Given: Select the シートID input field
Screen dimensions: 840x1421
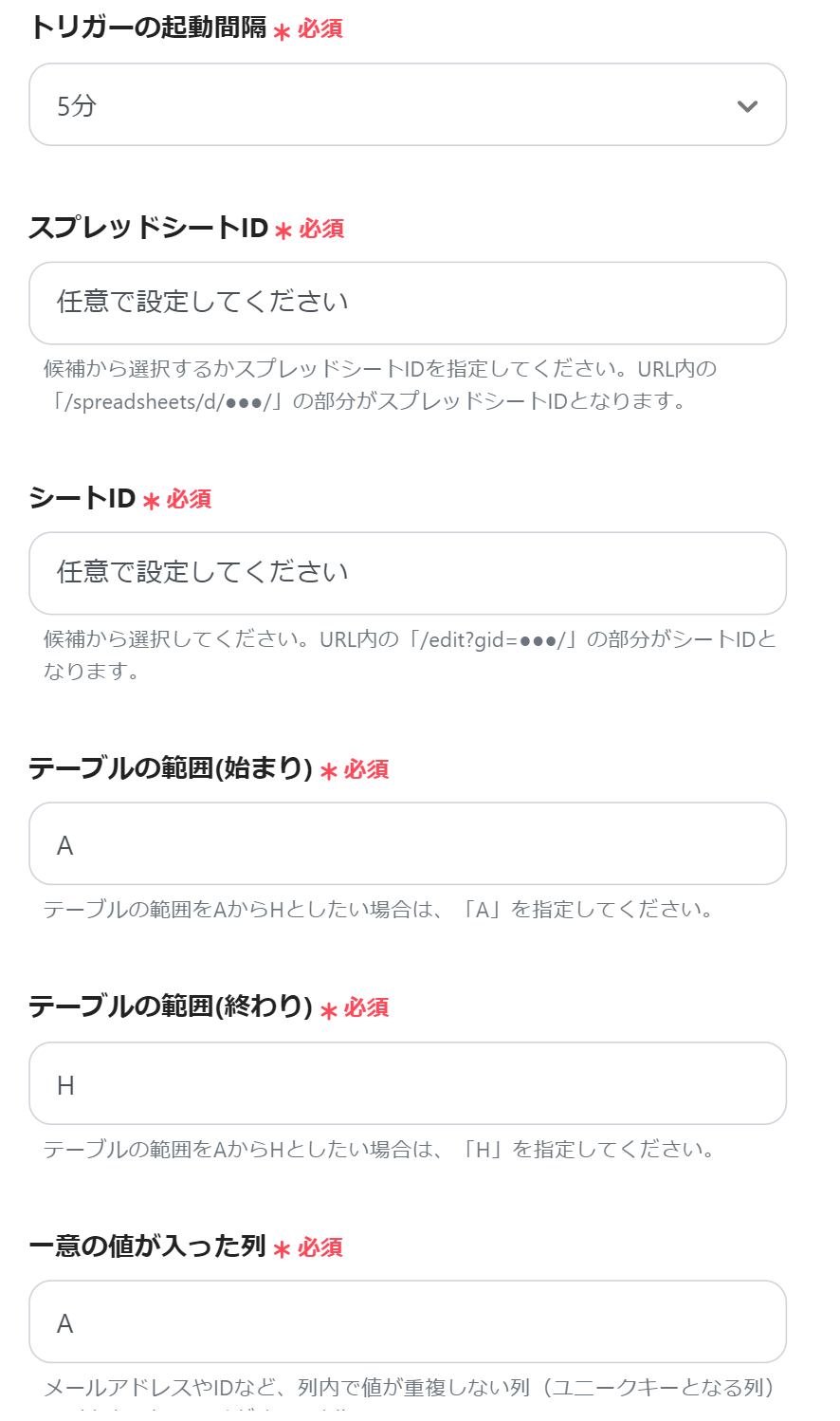Looking at the screenshot, I should click(x=408, y=573).
